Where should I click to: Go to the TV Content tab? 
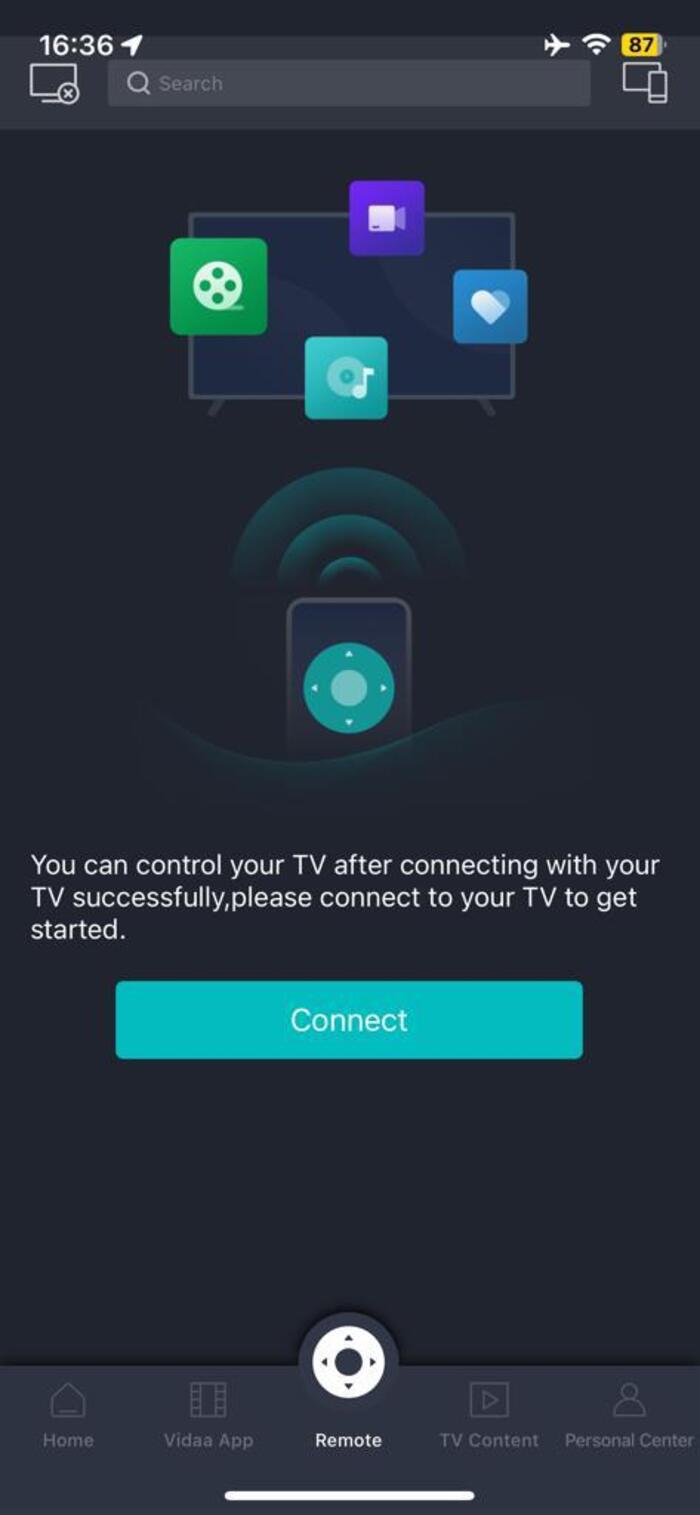tap(489, 1415)
